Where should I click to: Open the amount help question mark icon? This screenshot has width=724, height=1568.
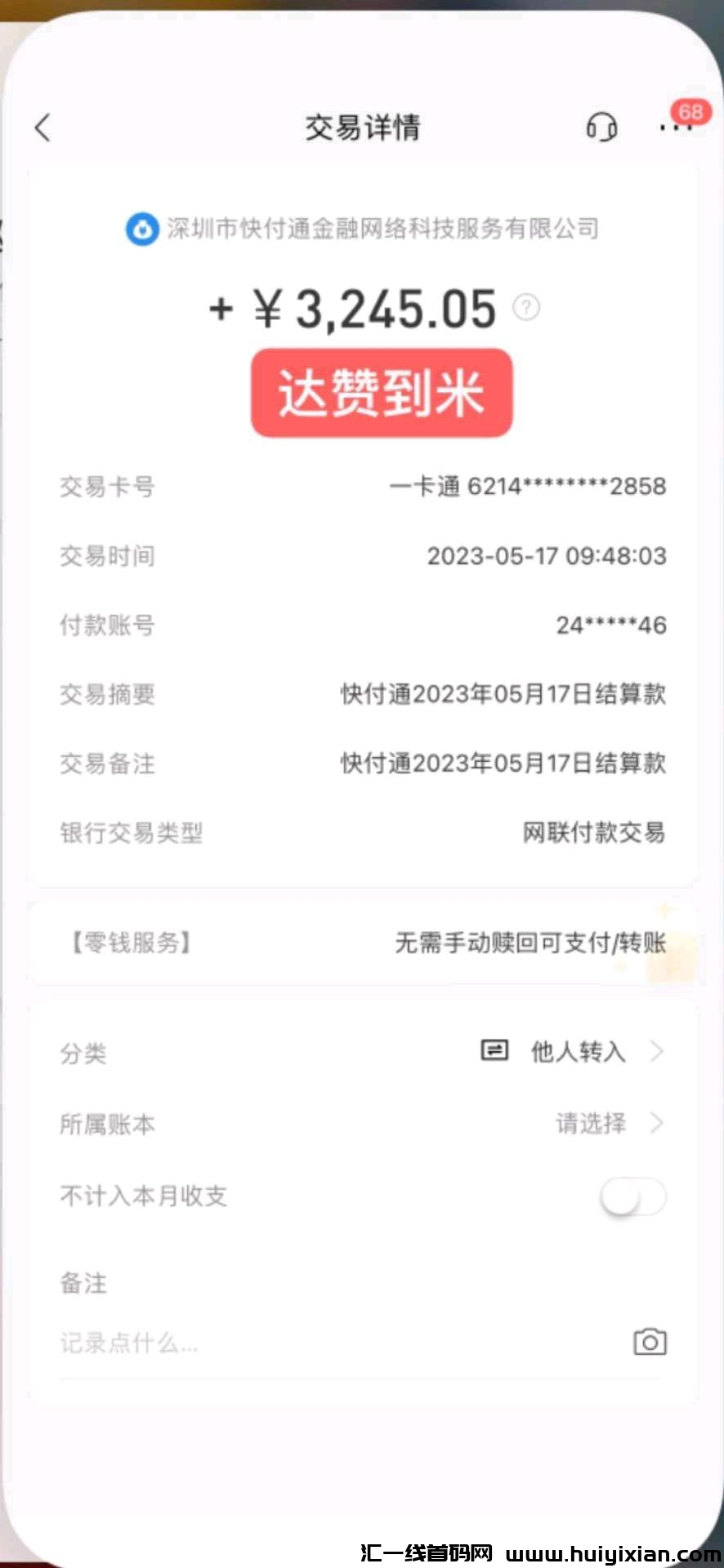[528, 309]
